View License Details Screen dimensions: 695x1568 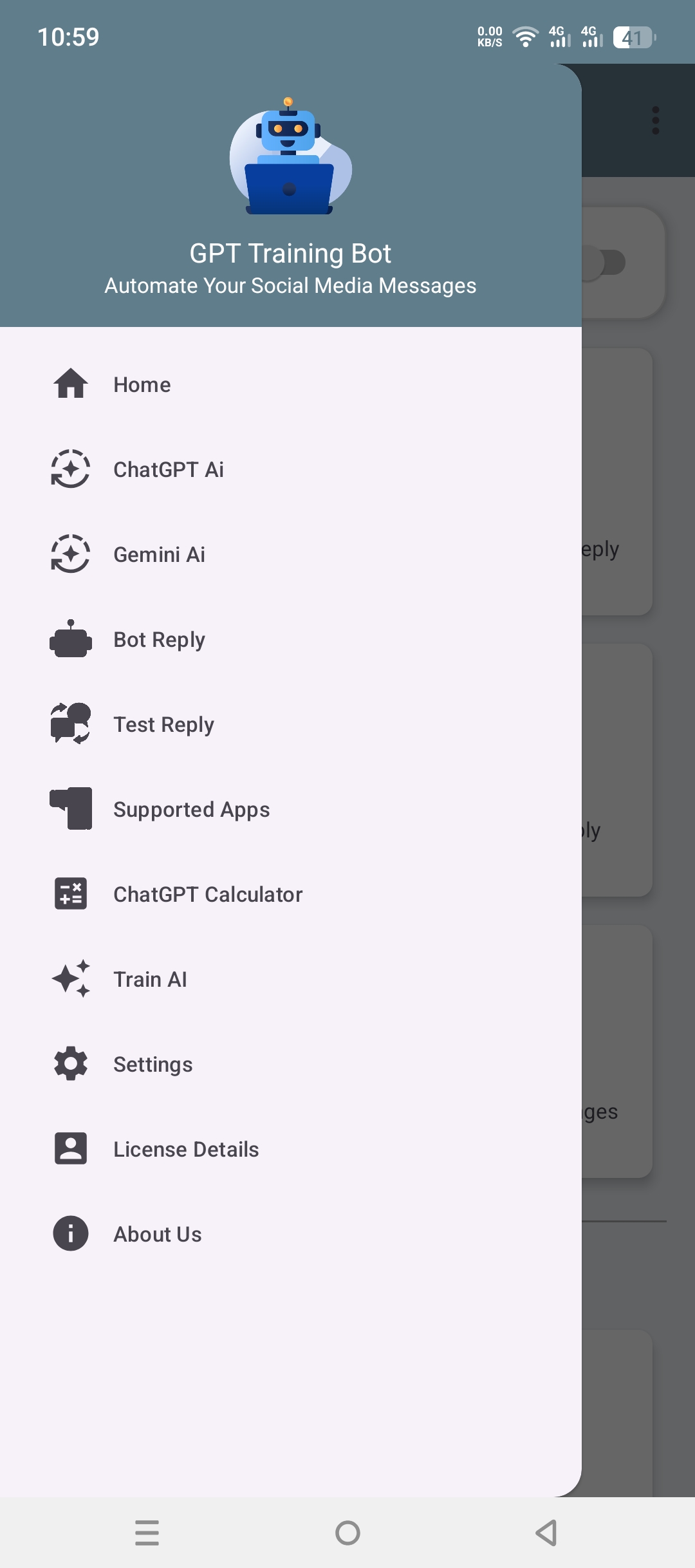pos(186,1149)
